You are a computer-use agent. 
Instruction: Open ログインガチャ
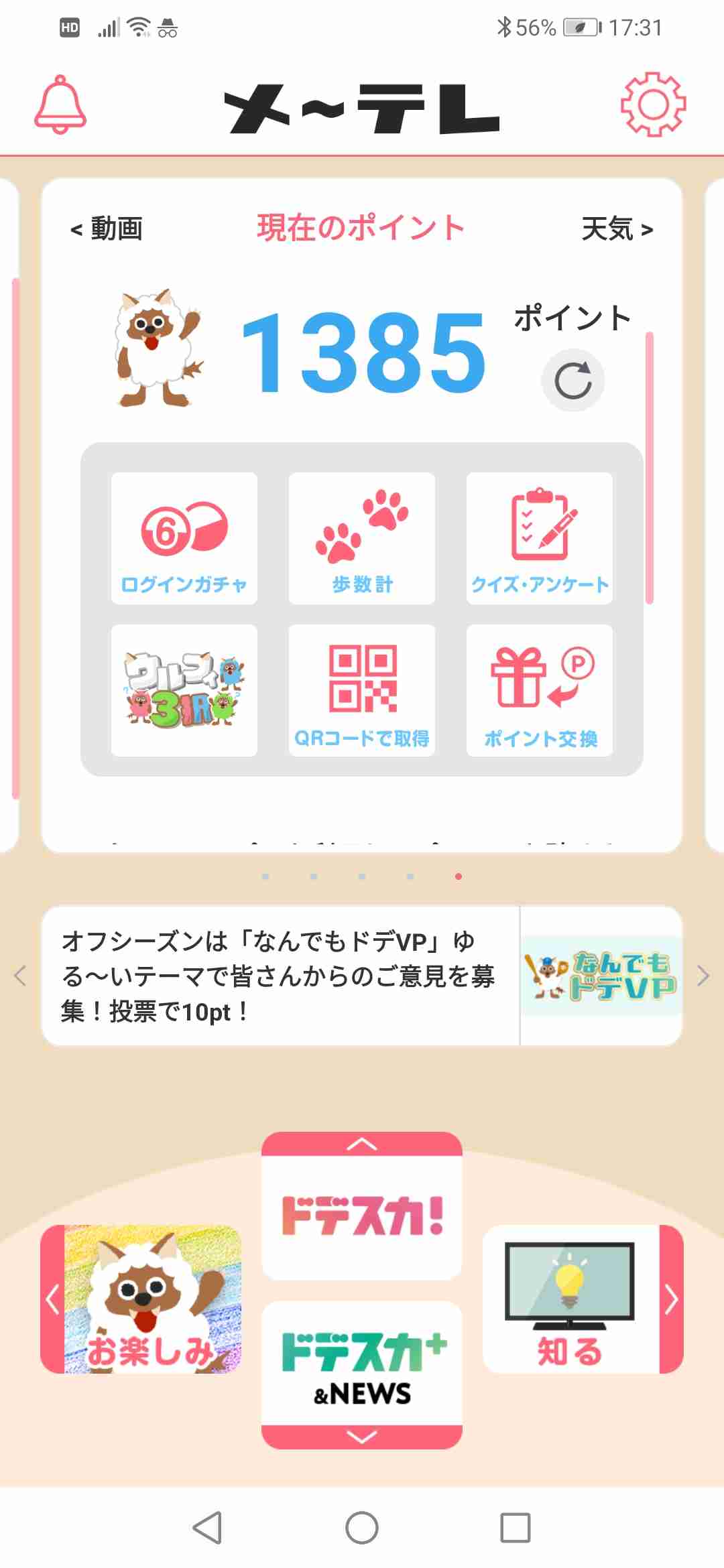click(184, 539)
